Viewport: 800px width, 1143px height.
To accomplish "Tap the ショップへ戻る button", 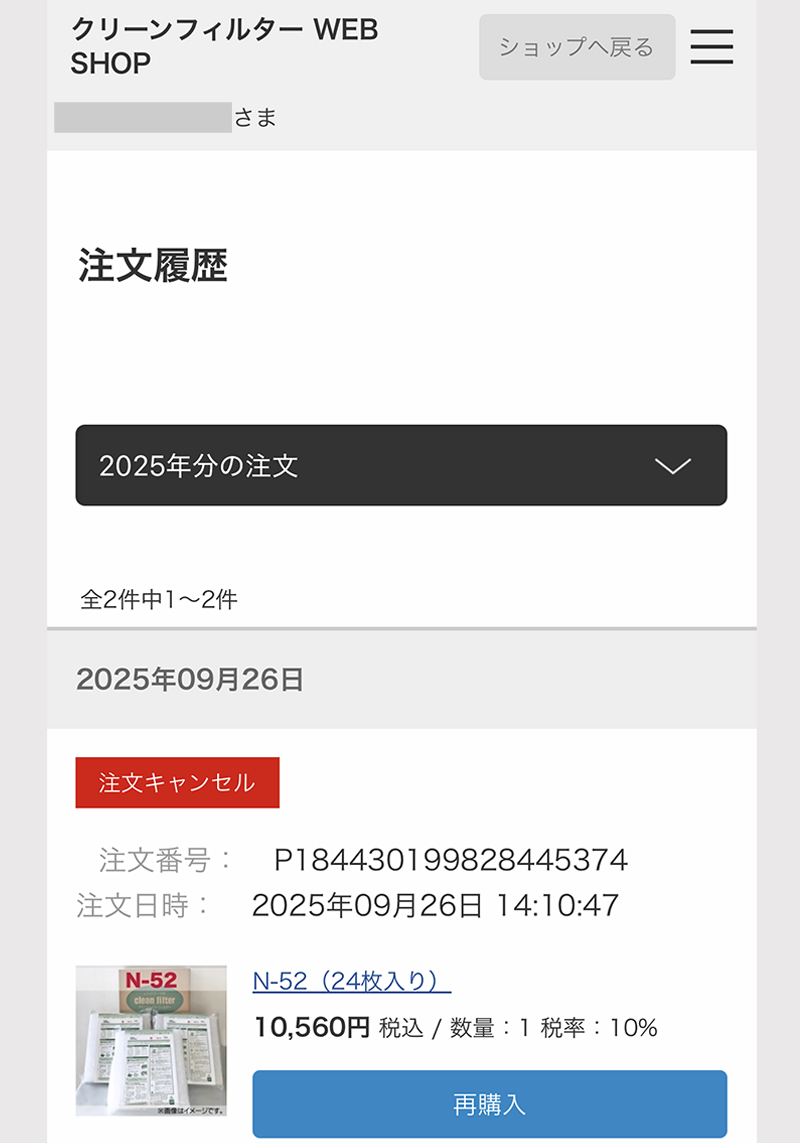I will [x=577, y=47].
